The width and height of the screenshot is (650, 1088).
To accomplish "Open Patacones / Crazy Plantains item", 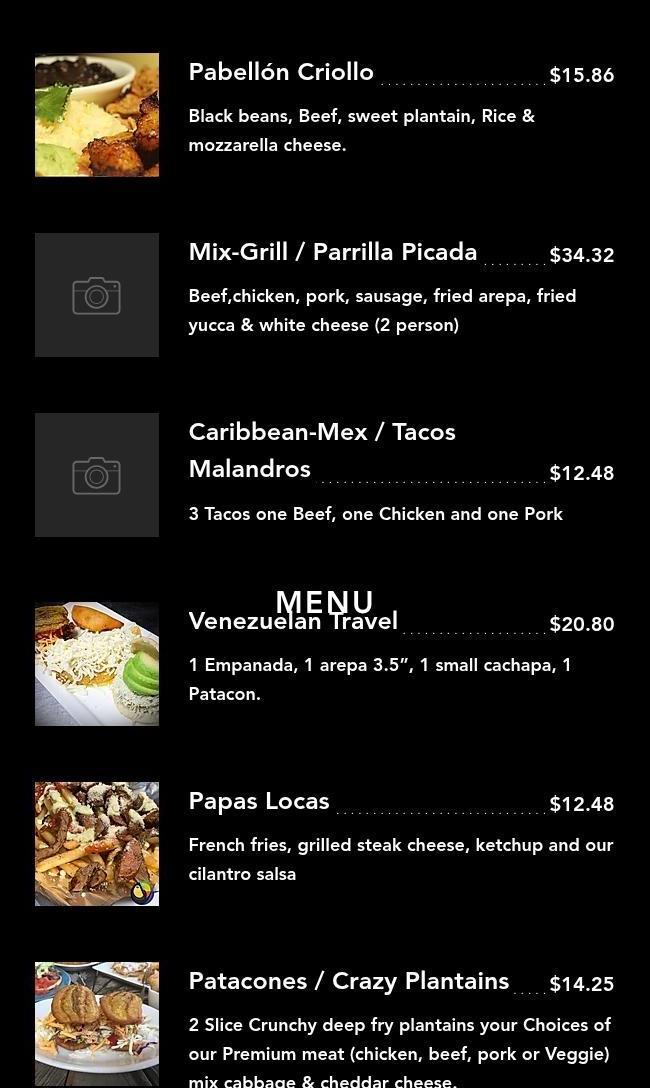I will tap(348, 982).
